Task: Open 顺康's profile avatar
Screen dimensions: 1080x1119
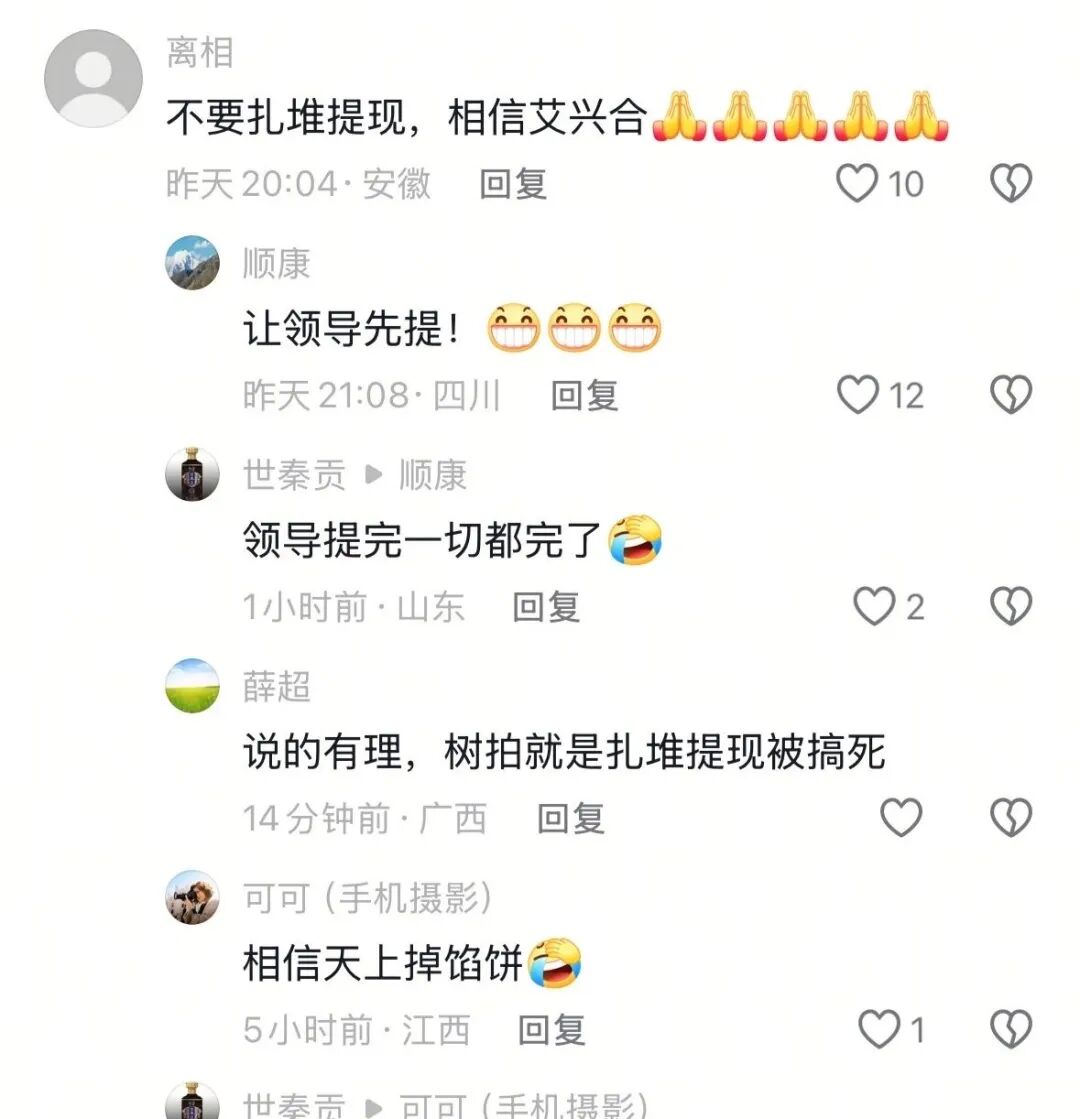Action: tap(192, 262)
